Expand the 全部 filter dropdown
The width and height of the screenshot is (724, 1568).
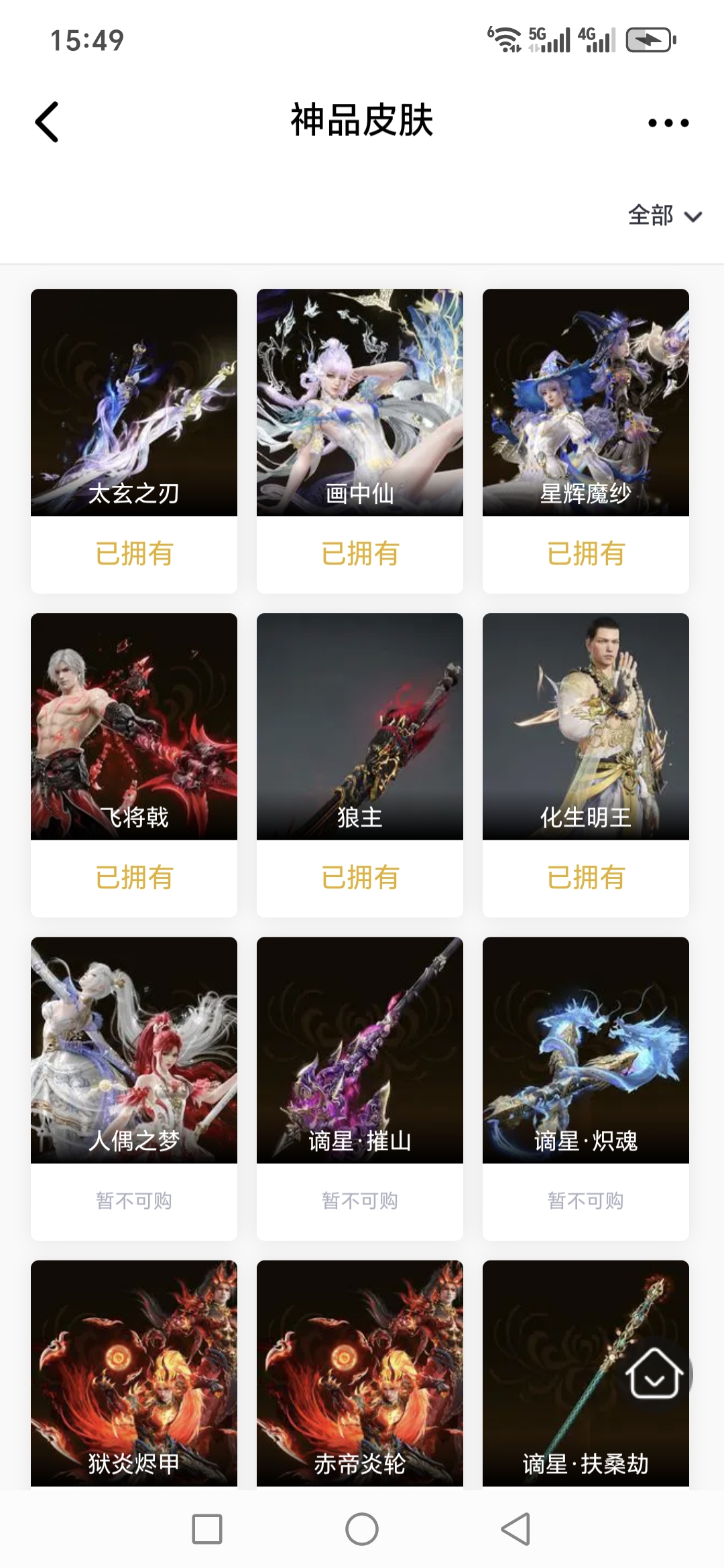click(x=664, y=216)
